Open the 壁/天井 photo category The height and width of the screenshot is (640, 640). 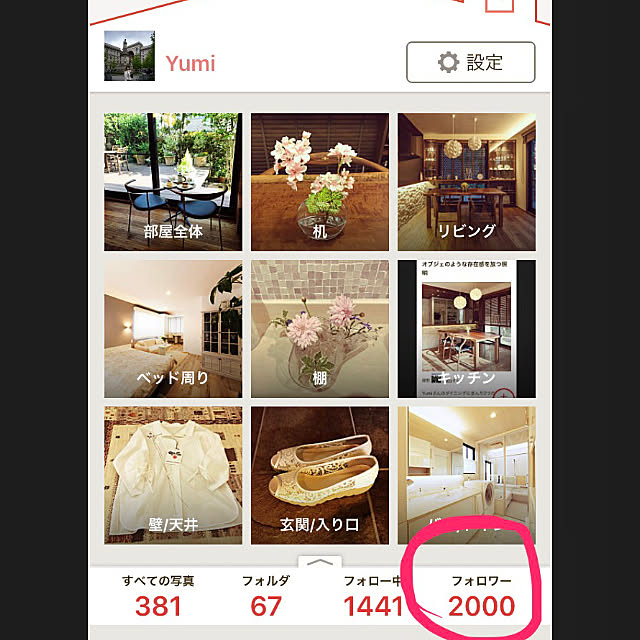172,475
